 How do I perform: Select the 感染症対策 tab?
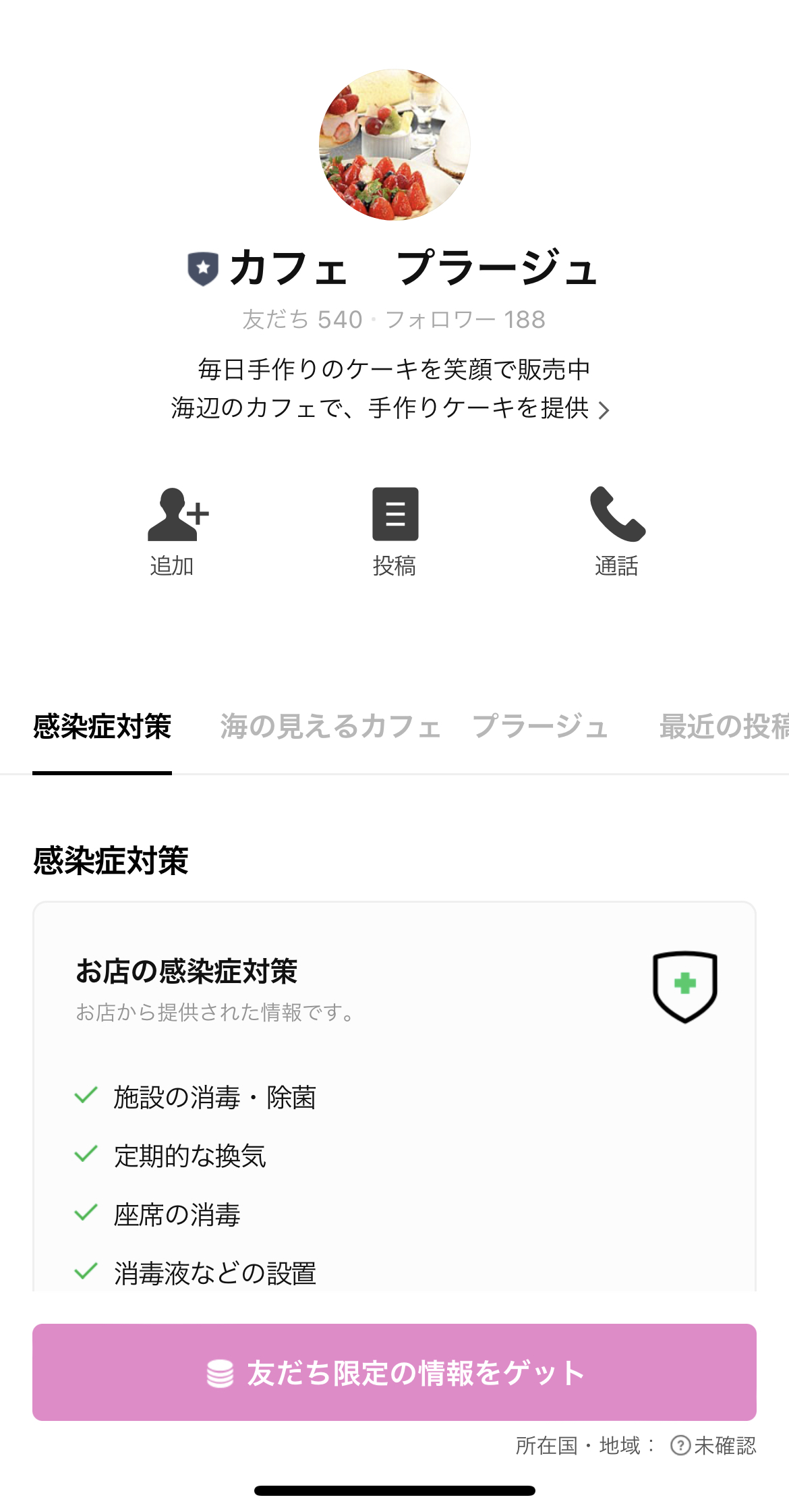(x=102, y=728)
